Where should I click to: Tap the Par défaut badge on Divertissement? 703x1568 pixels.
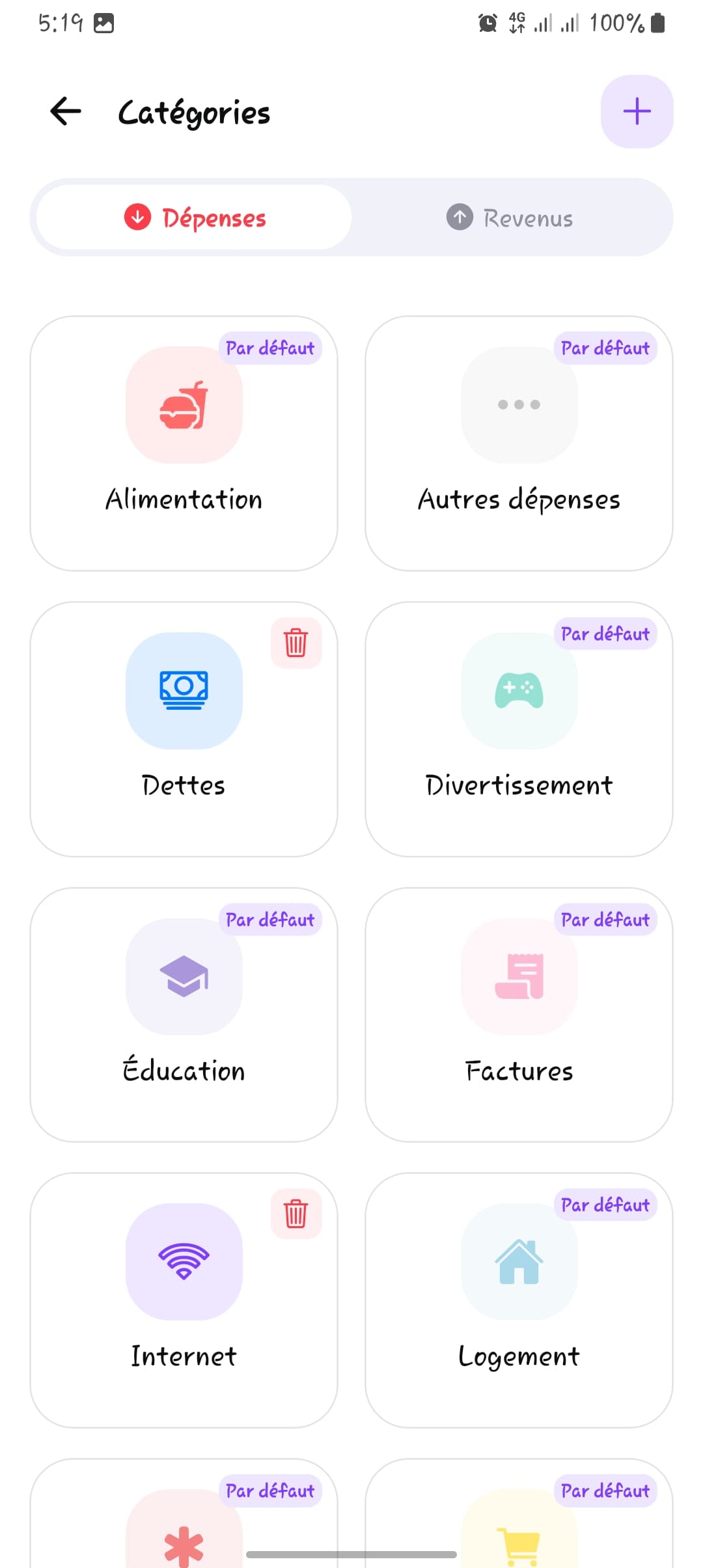tap(605, 633)
